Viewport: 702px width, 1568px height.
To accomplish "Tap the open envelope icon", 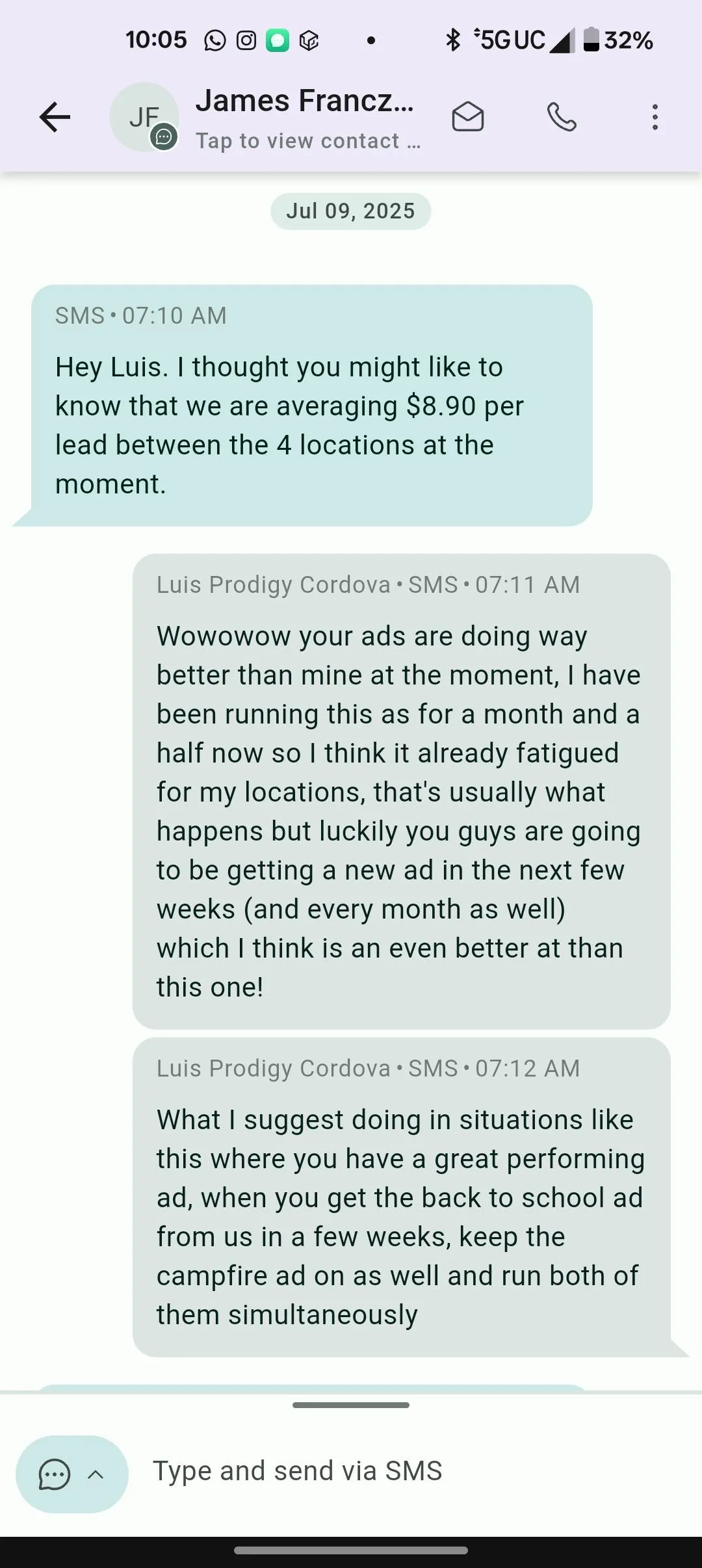I will (x=467, y=118).
